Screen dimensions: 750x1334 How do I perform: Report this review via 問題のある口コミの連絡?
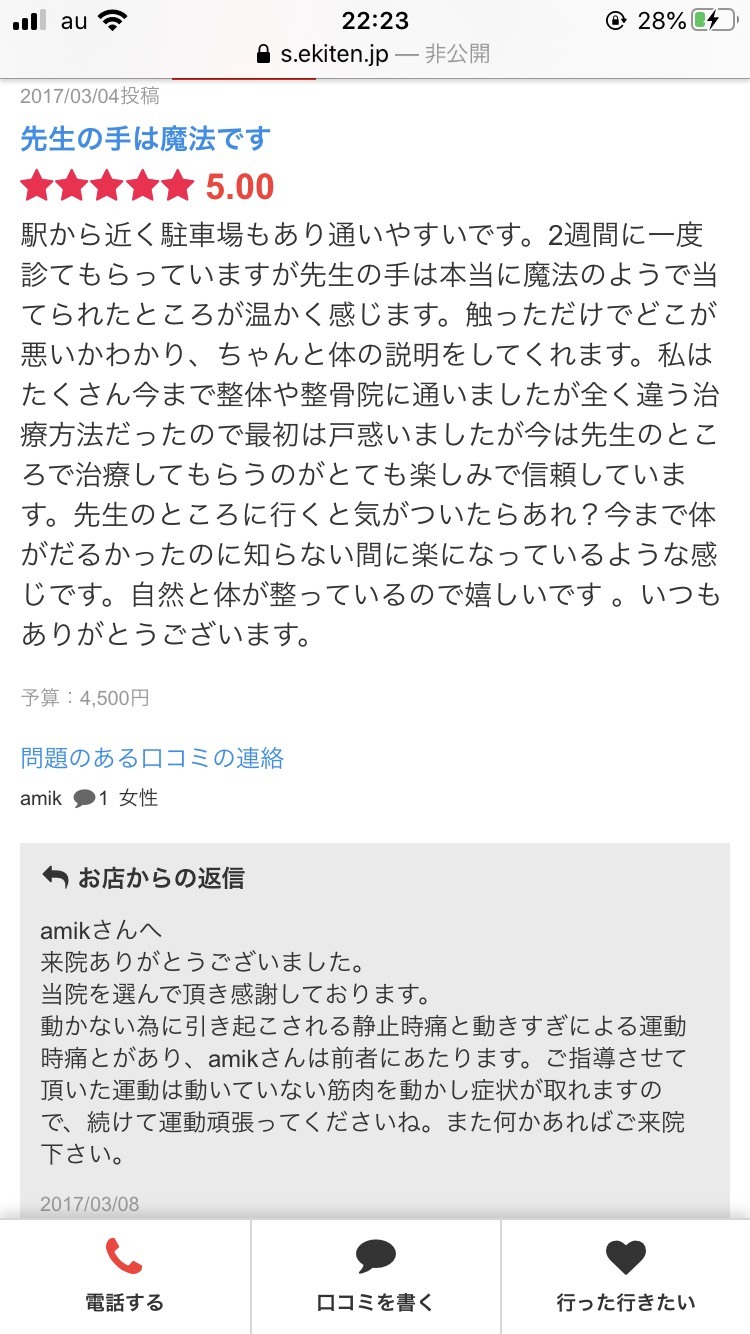(152, 758)
